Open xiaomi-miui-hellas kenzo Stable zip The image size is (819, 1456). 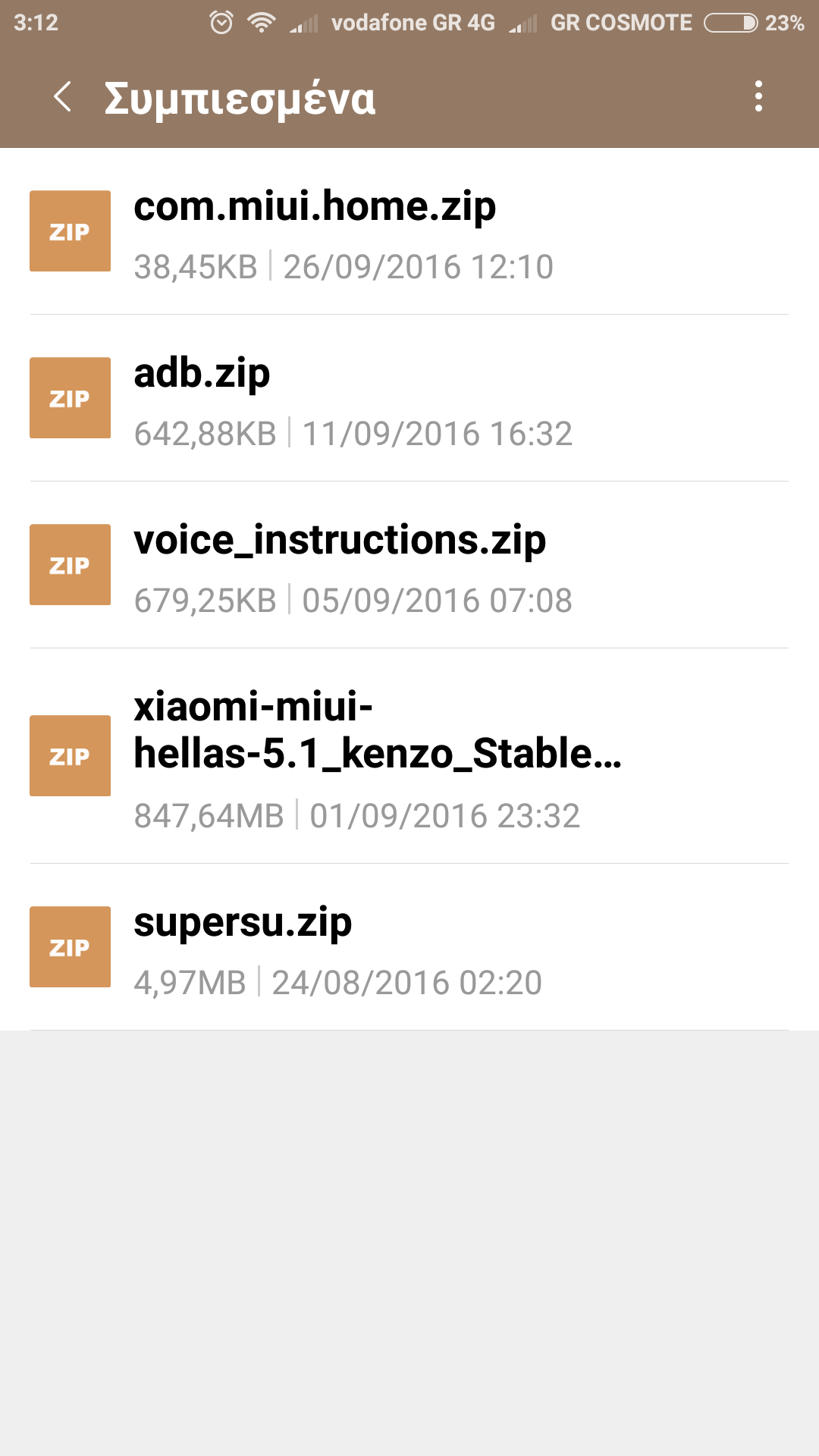[x=409, y=756]
